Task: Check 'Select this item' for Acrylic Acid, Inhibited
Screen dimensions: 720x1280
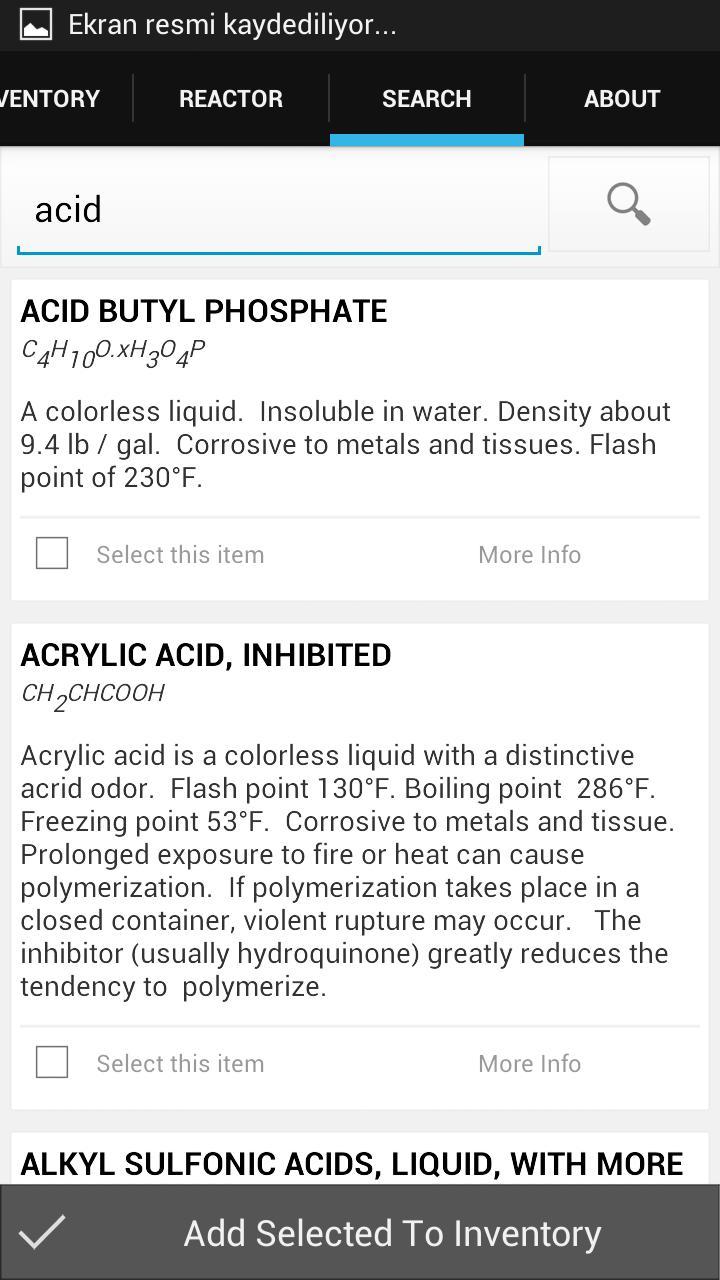Action: point(52,1062)
